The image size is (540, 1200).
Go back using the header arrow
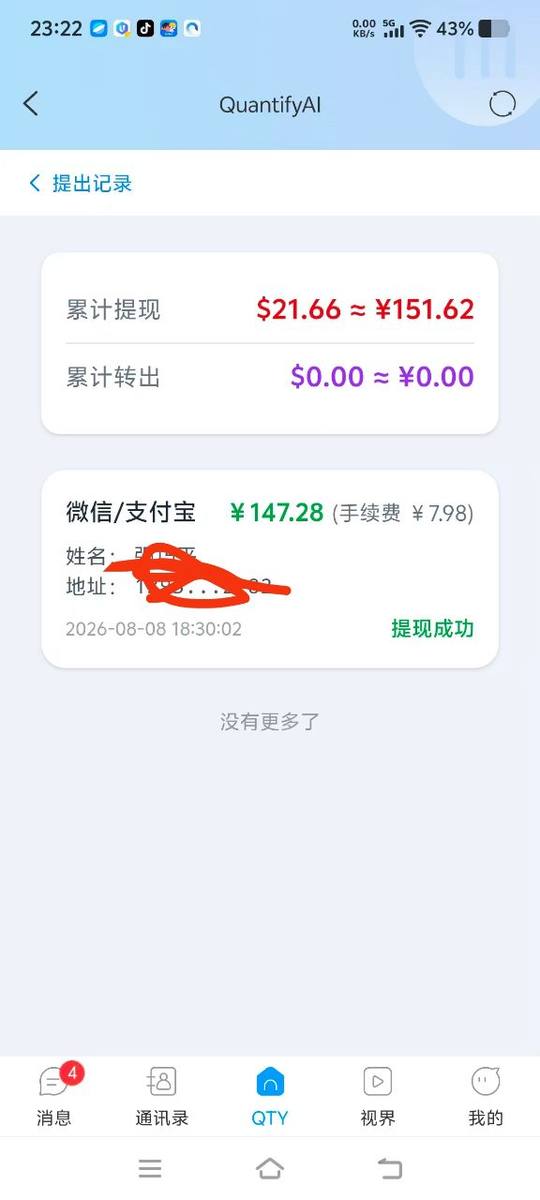click(x=31, y=104)
